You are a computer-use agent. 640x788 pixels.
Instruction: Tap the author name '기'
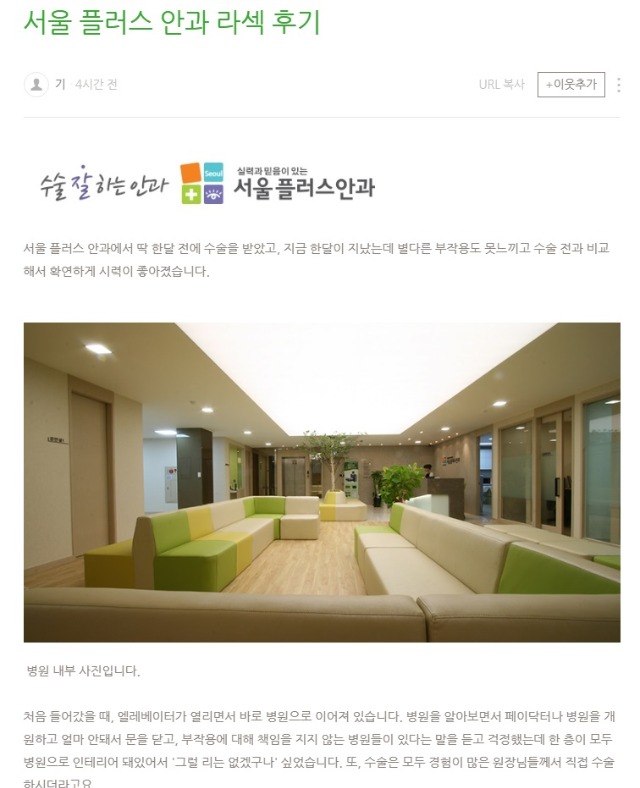click(x=60, y=85)
